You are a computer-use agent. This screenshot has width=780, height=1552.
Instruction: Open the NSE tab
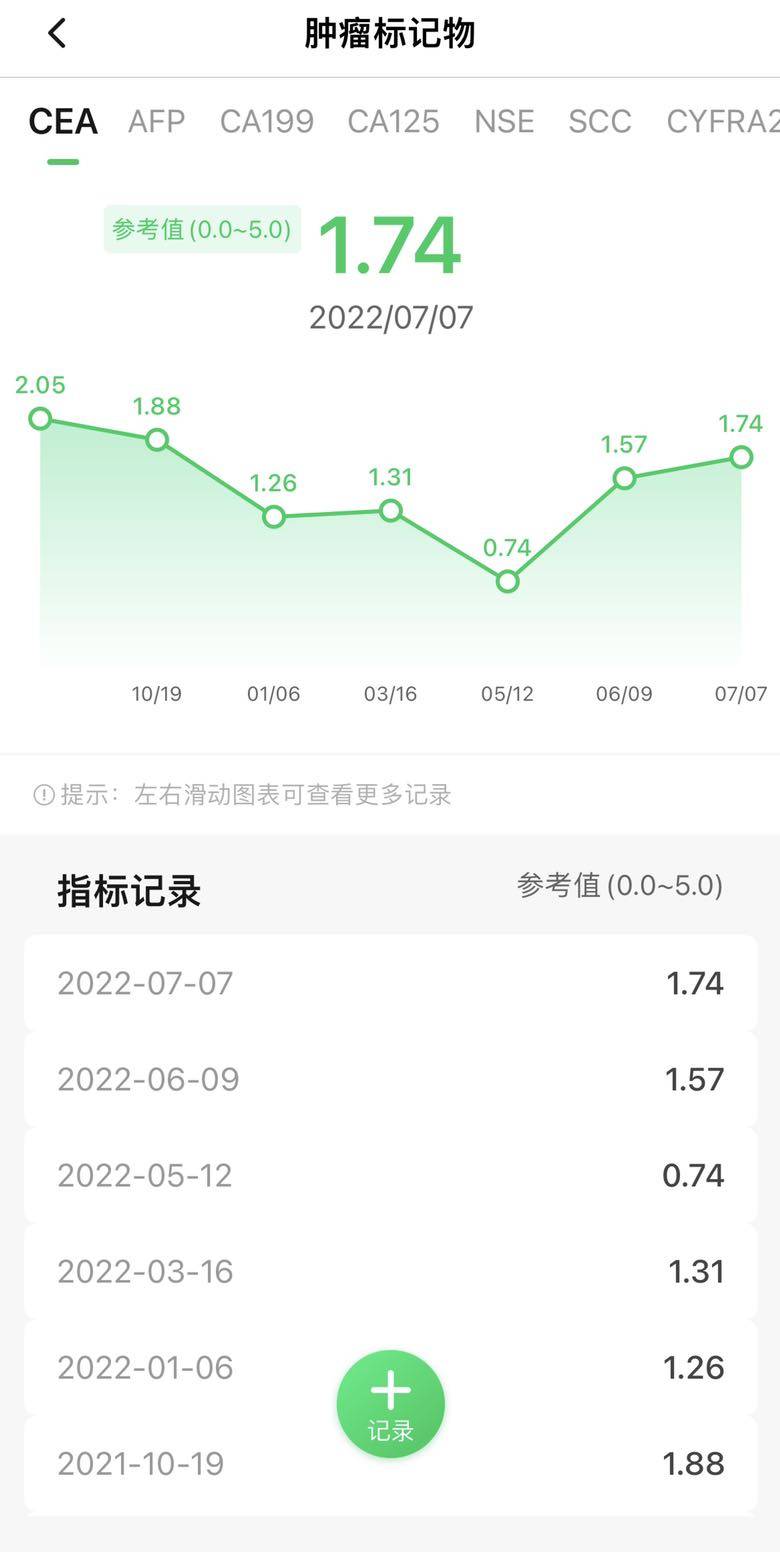point(504,121)
